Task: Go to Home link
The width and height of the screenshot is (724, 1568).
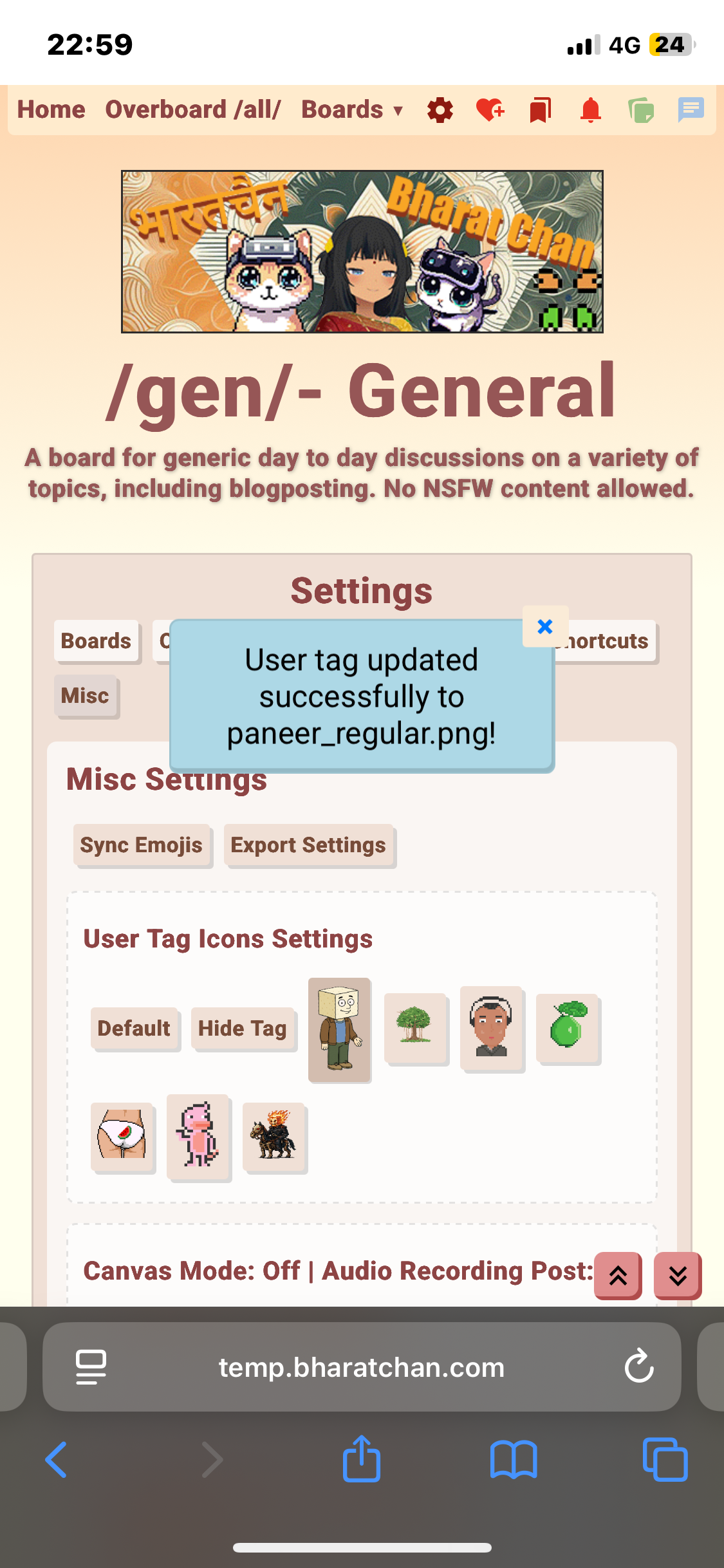Action: (51, 110)
